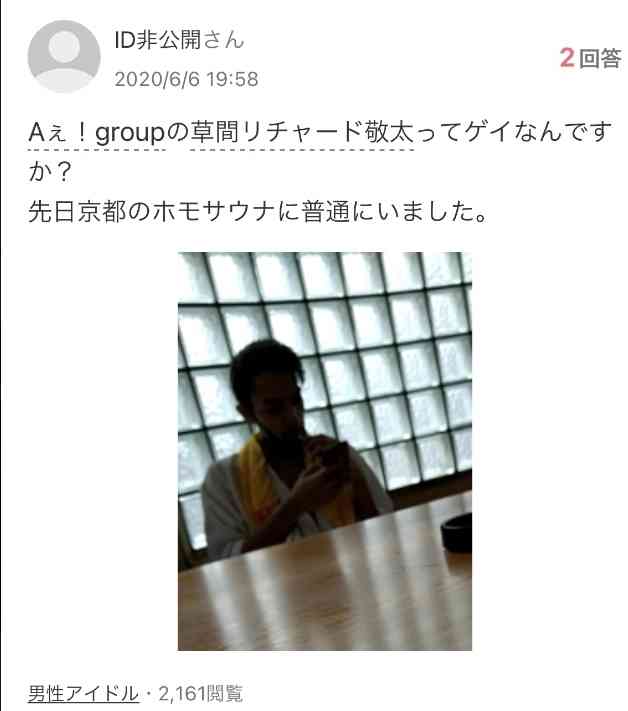Enlarge the photo attached to the question
Image resolution: width=628 pixels, height=711 pixels.
coord(325,451)
